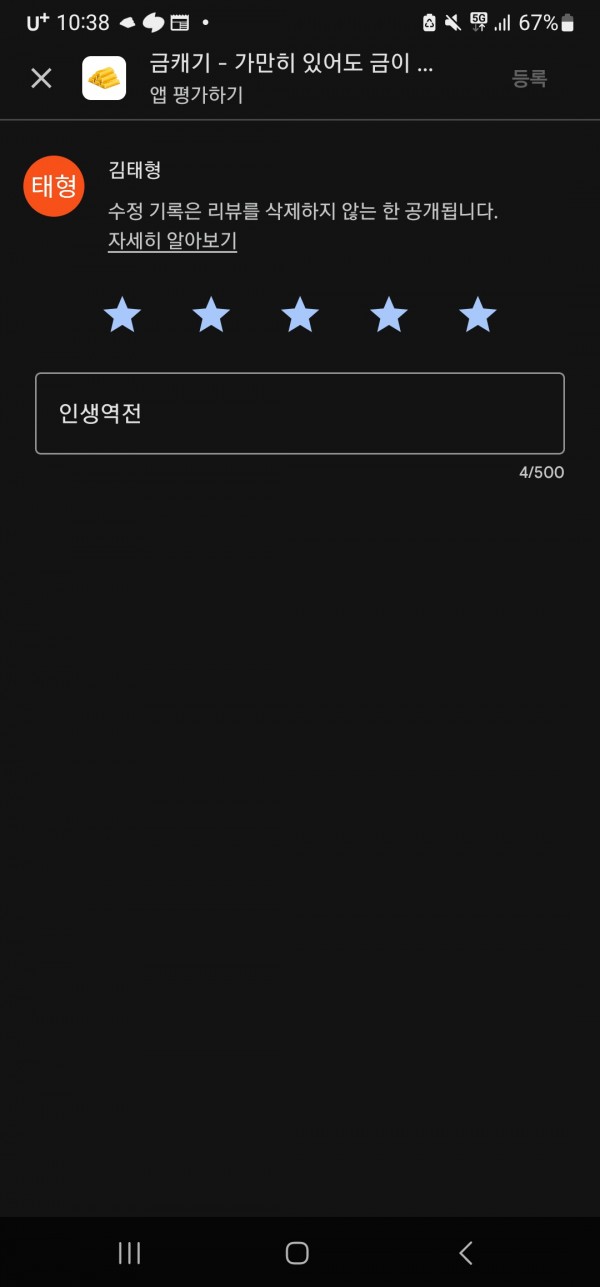The height and width of the screenshot is (1287, 600).
Task: Tap the 등록 button to post review
Action: coord(530,79)
